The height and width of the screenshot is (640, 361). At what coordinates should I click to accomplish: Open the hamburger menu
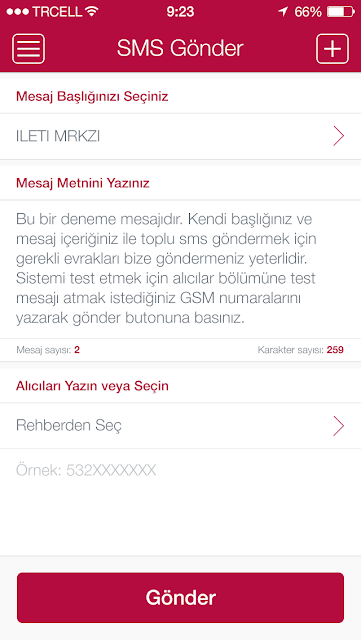[x=29, y=49]
